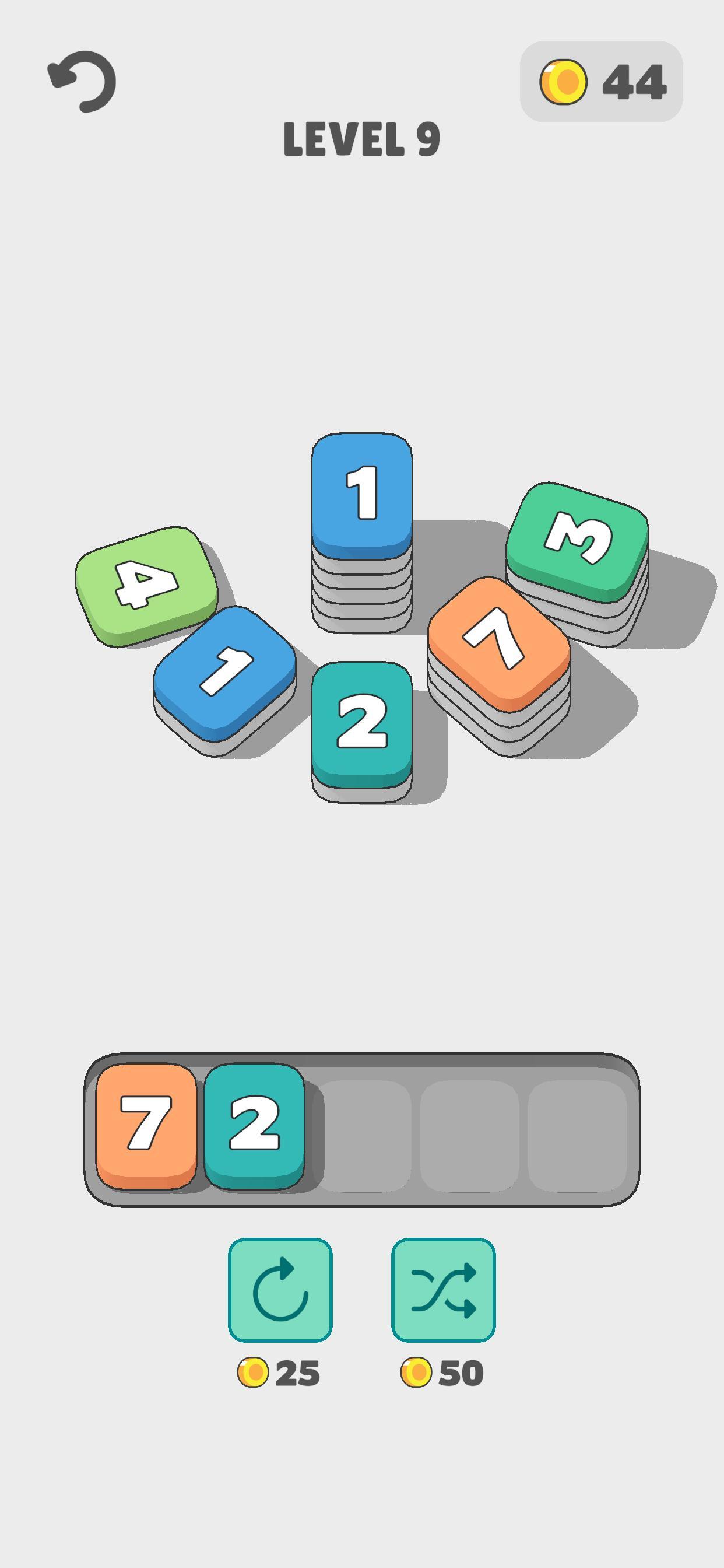Tap the restart level arrow icon
The image size is (724, 1568).
pyautogui.click(x=82, y=82)
